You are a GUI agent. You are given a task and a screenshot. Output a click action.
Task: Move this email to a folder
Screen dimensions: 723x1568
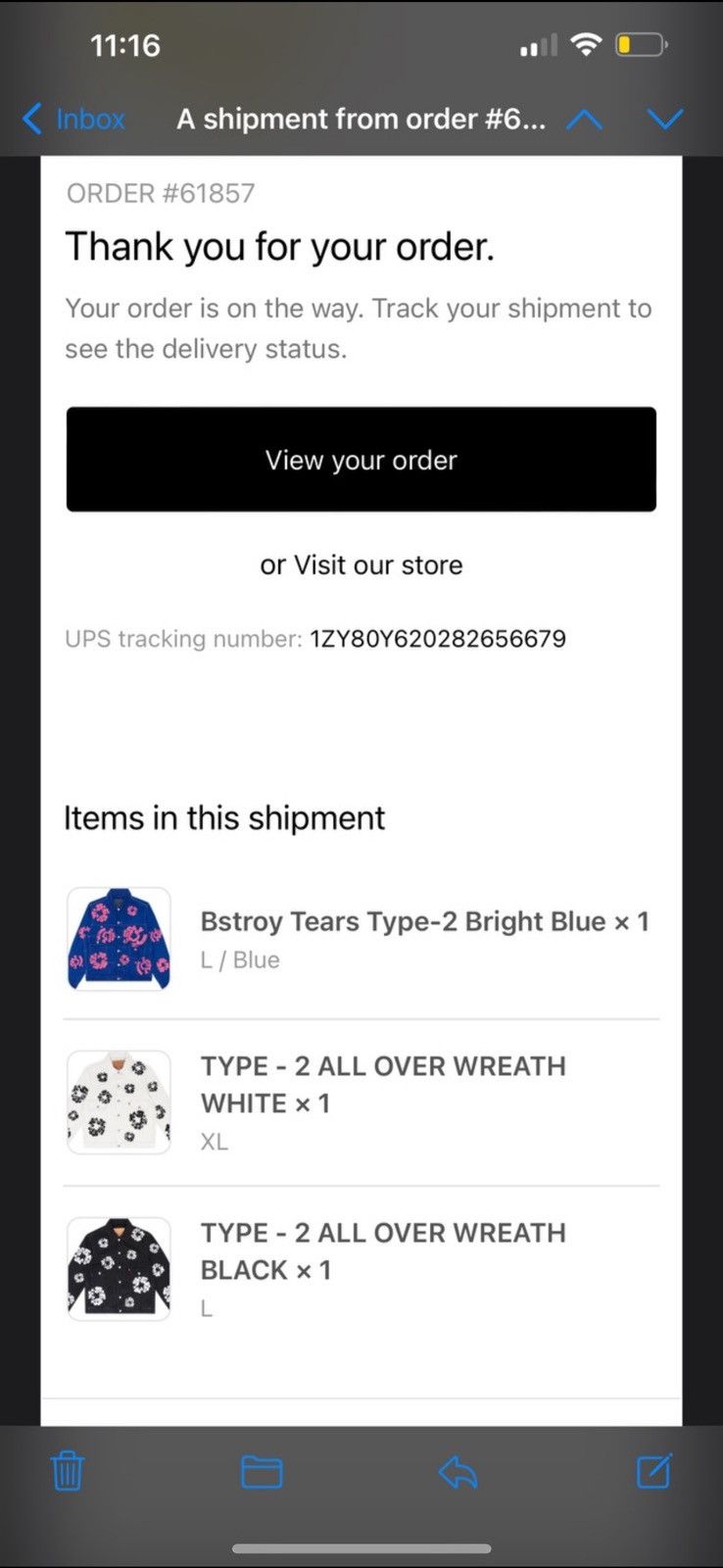pyautogui.click(x=262, y=1471)
